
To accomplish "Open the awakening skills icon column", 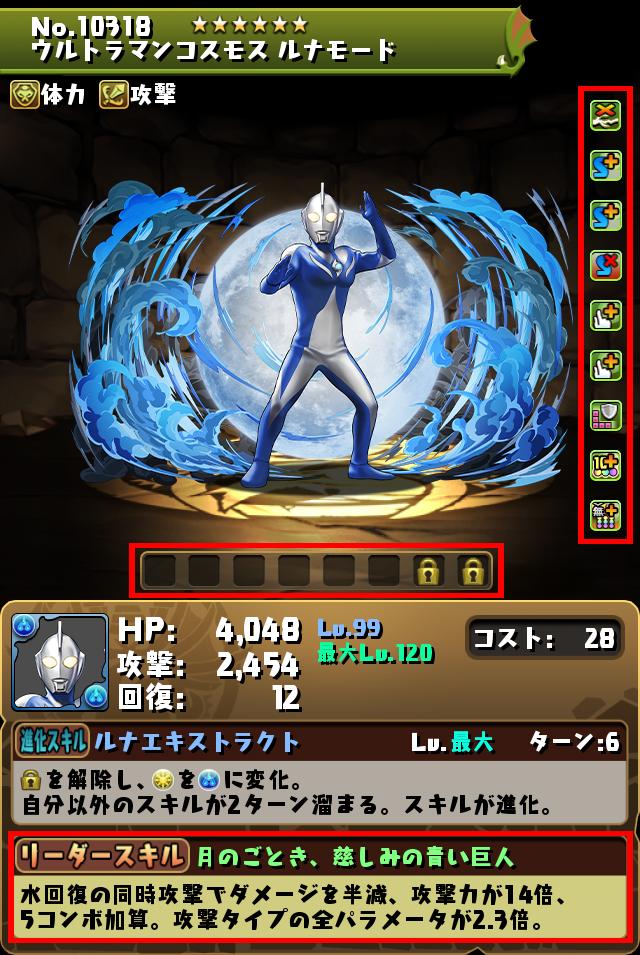I will (x=605, y=316).
